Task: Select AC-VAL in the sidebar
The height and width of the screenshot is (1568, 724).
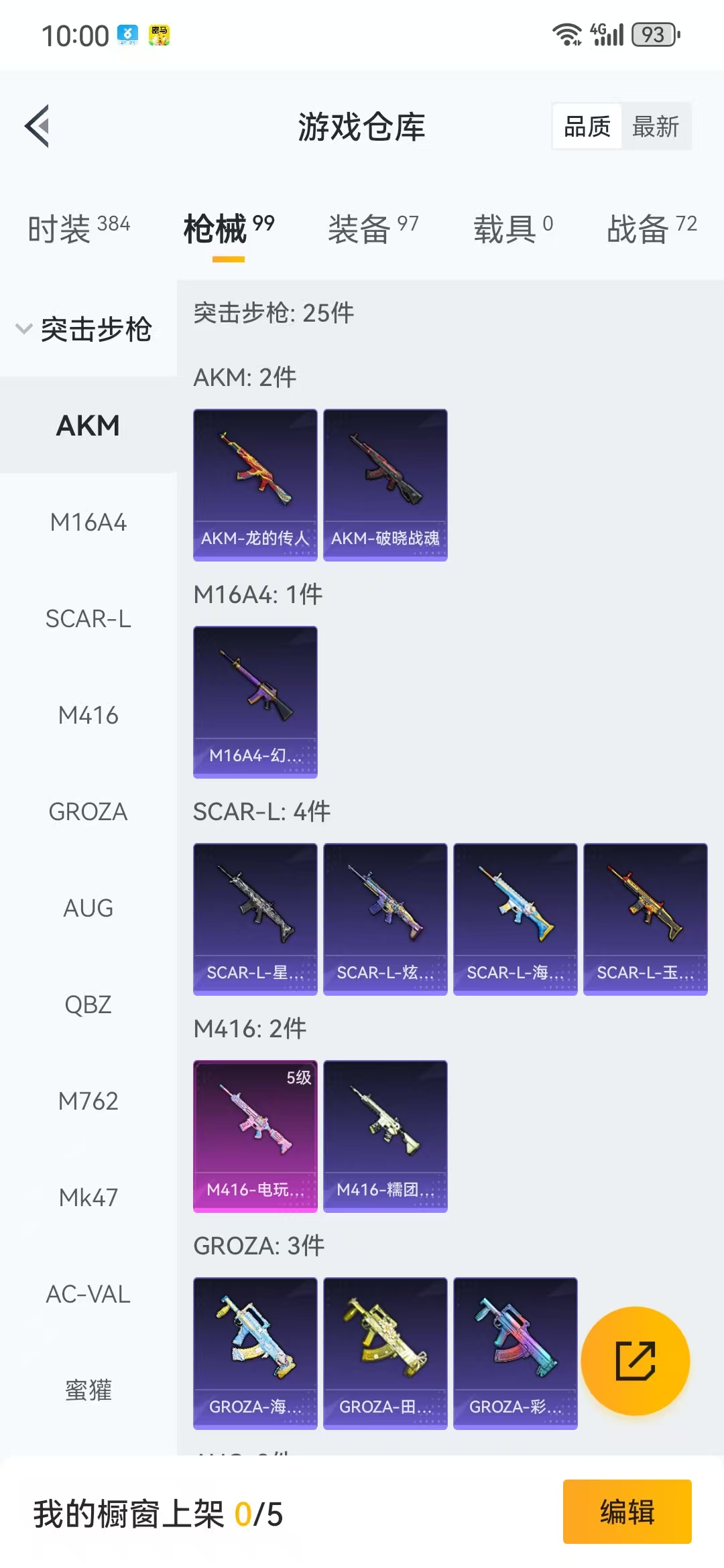Action: click(x=88, y=1294)
